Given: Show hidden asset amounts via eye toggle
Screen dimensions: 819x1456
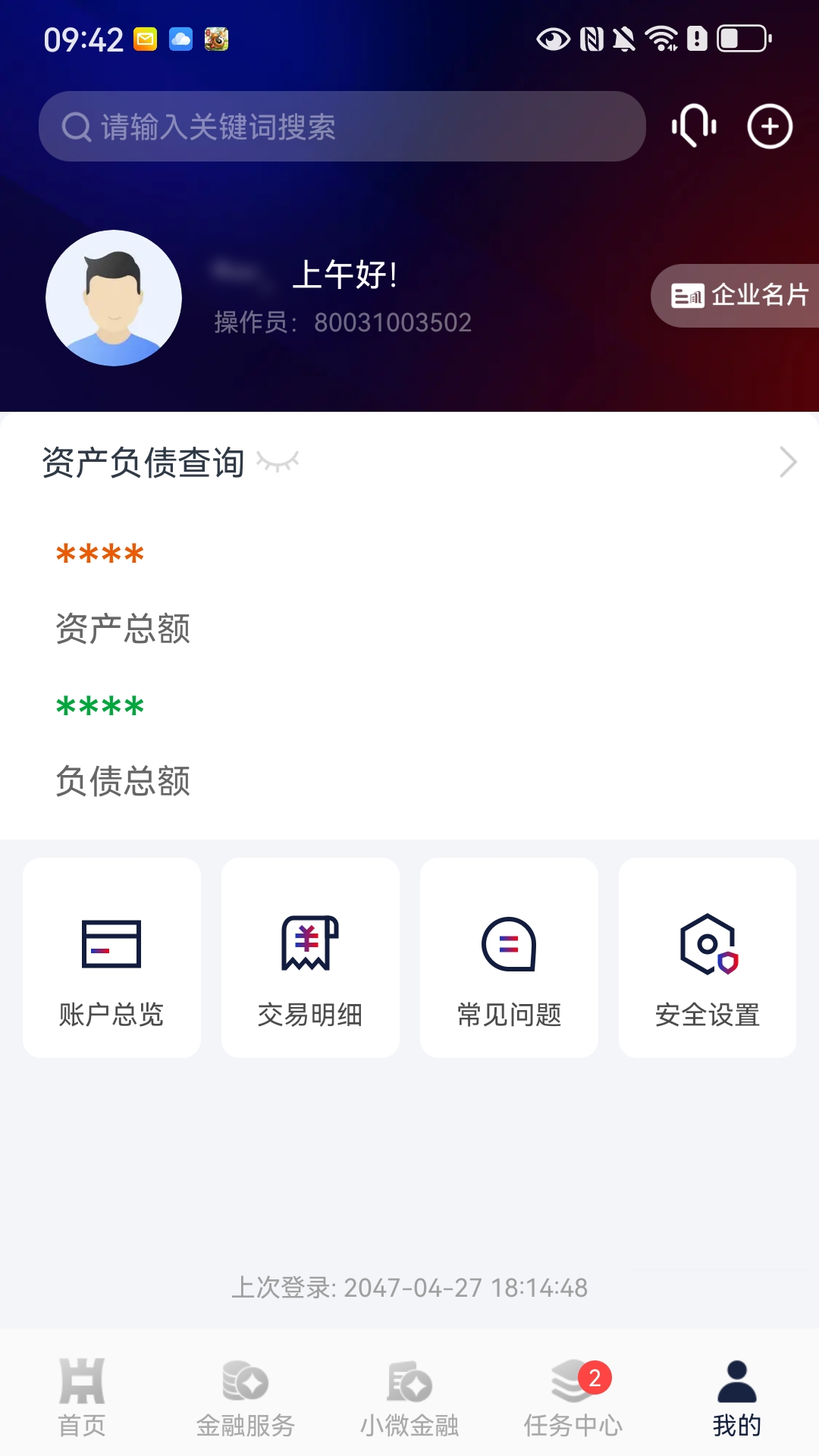Looking at the screenshot, I should 276,463.
